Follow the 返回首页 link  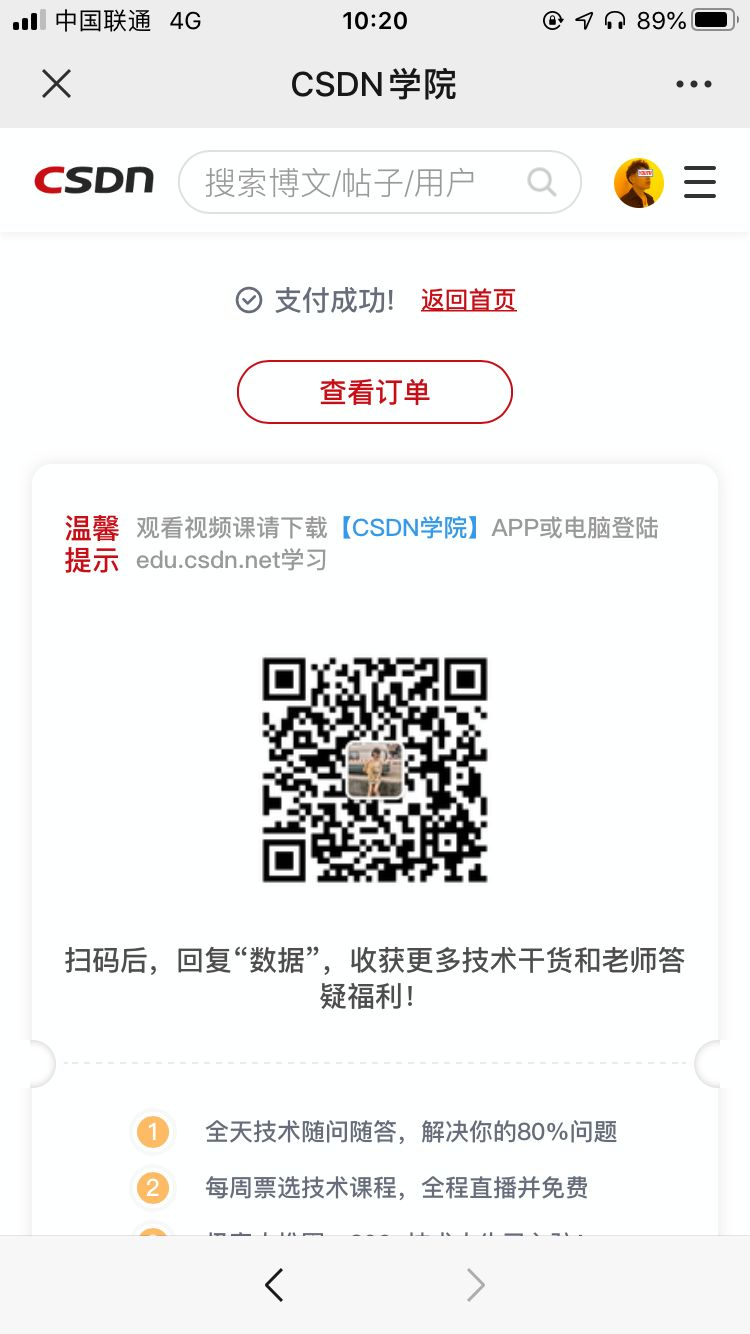coord(468,300)
